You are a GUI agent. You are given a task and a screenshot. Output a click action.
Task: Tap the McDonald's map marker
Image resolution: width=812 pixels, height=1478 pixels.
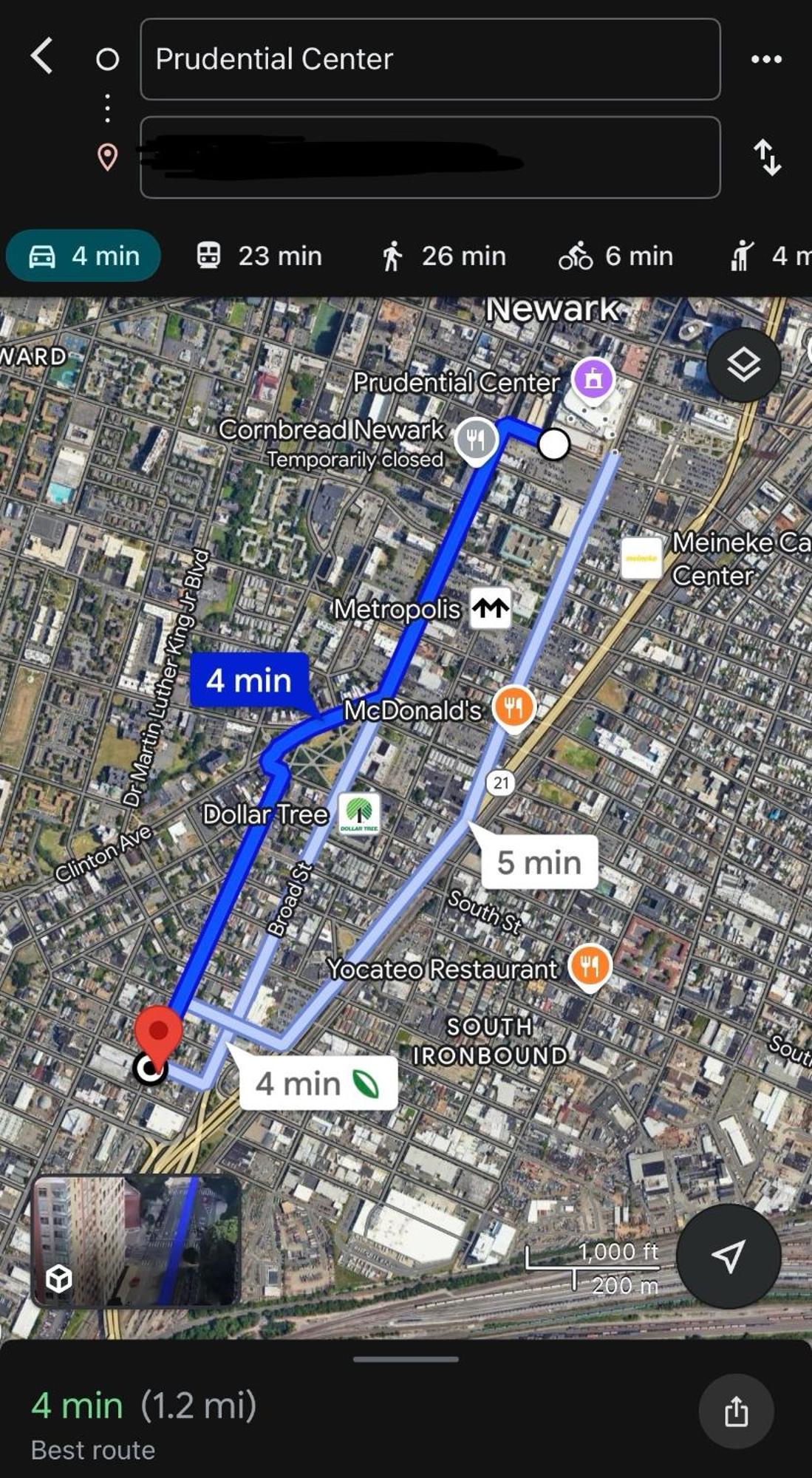(514, 707)
